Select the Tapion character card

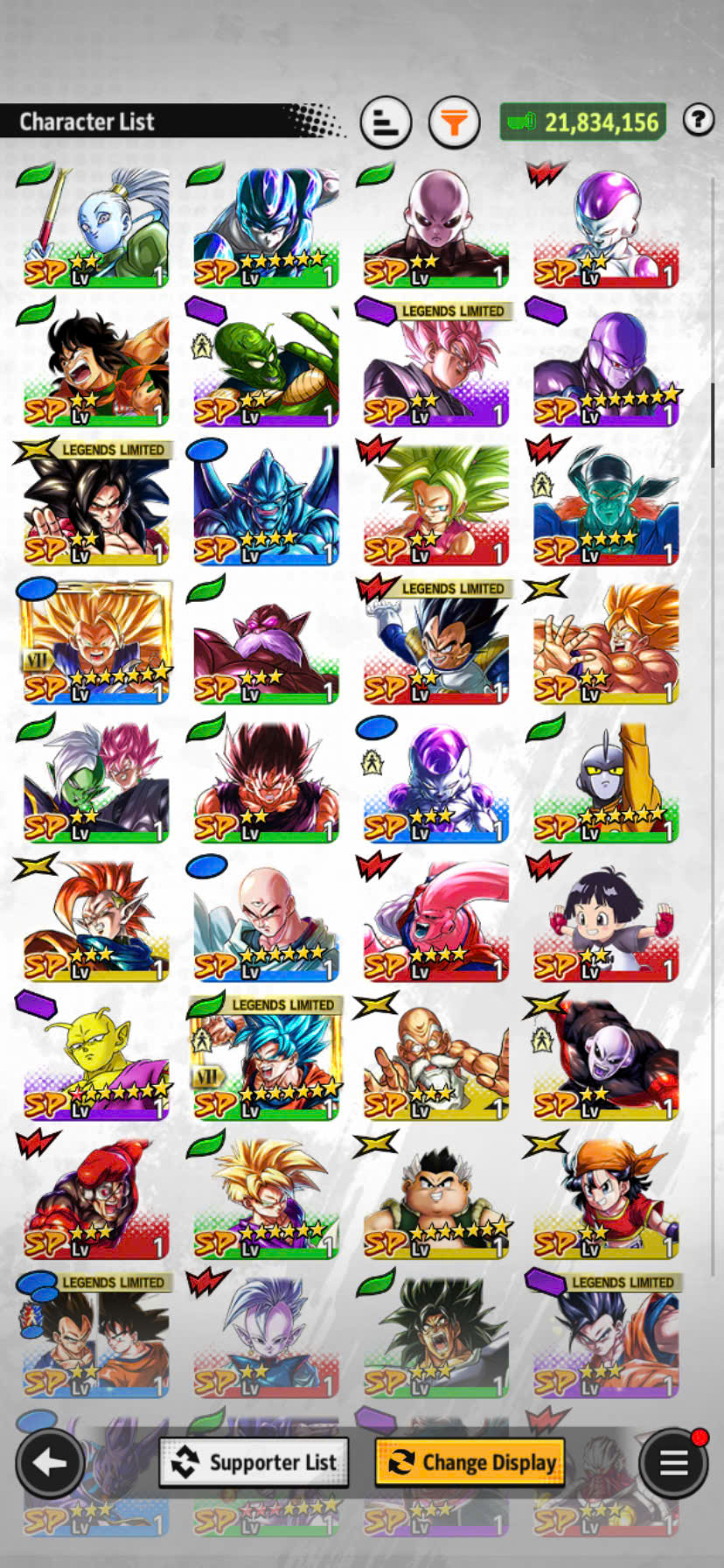[x=95, y=920]
